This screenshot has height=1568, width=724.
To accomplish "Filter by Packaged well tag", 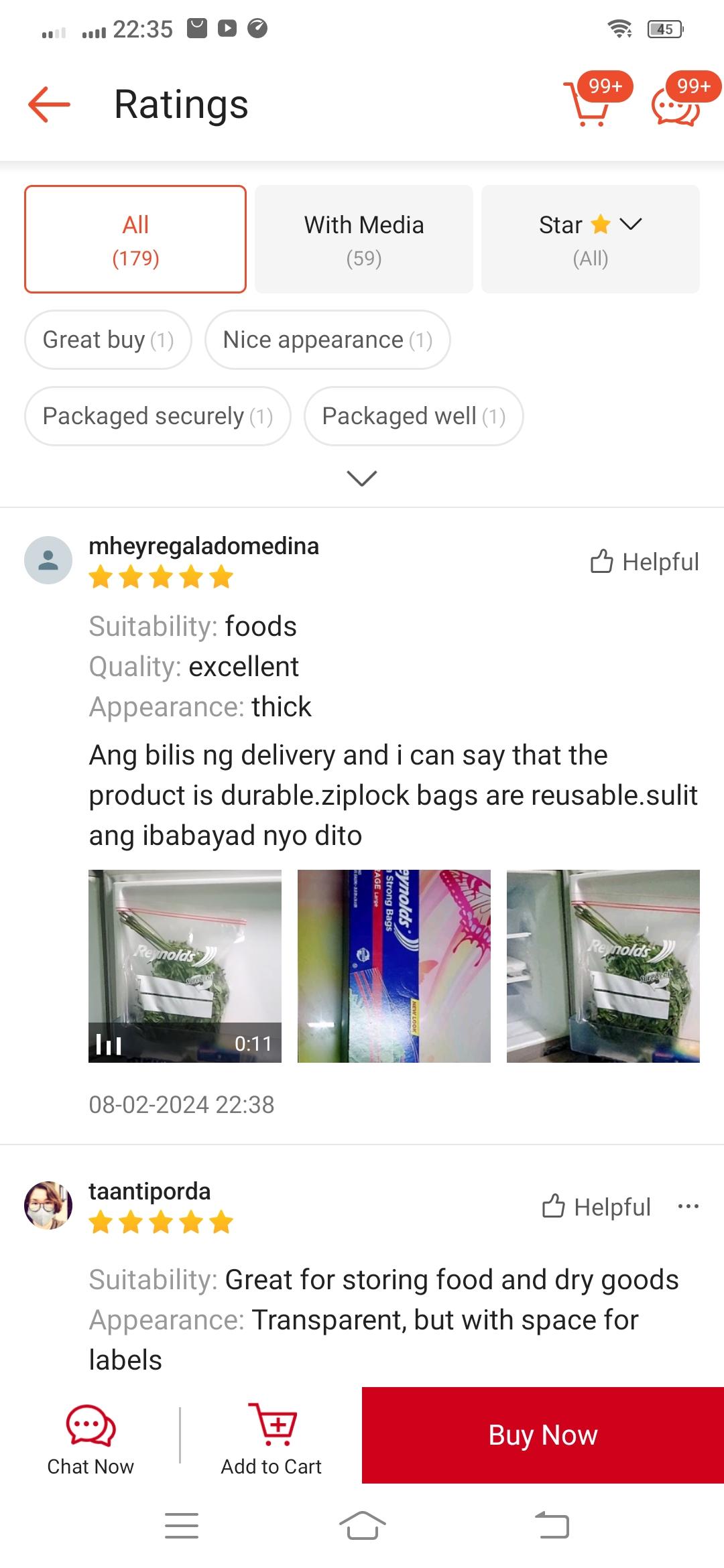I will tap(414, 416).
